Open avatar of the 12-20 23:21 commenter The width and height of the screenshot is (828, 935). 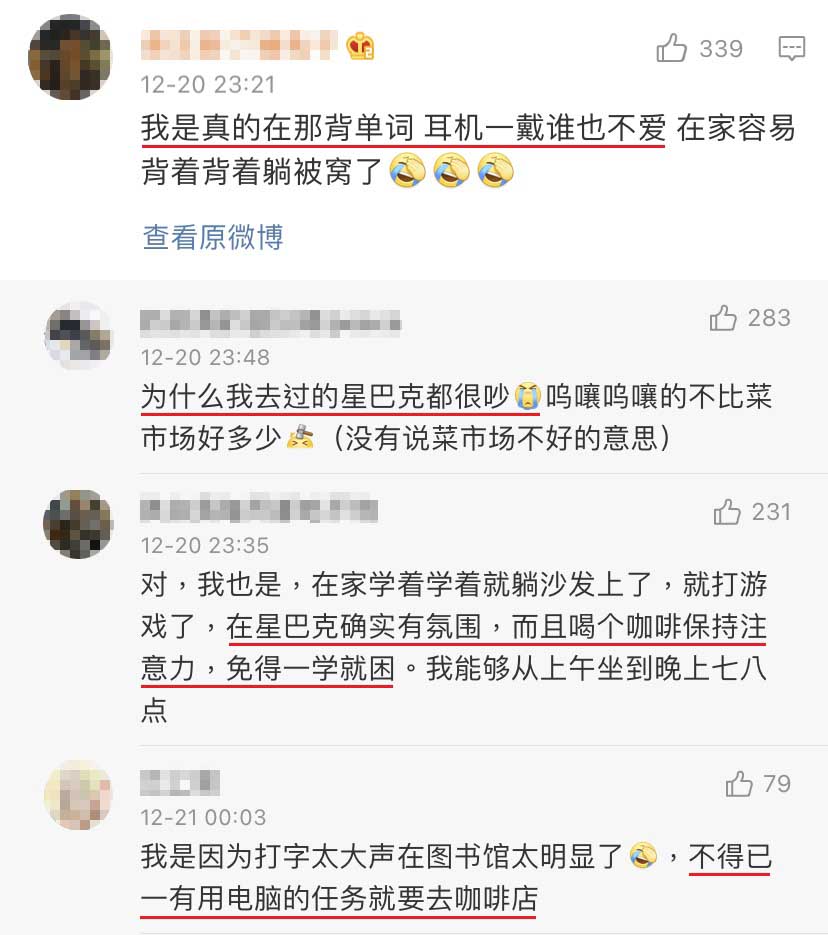click(68, 58)
